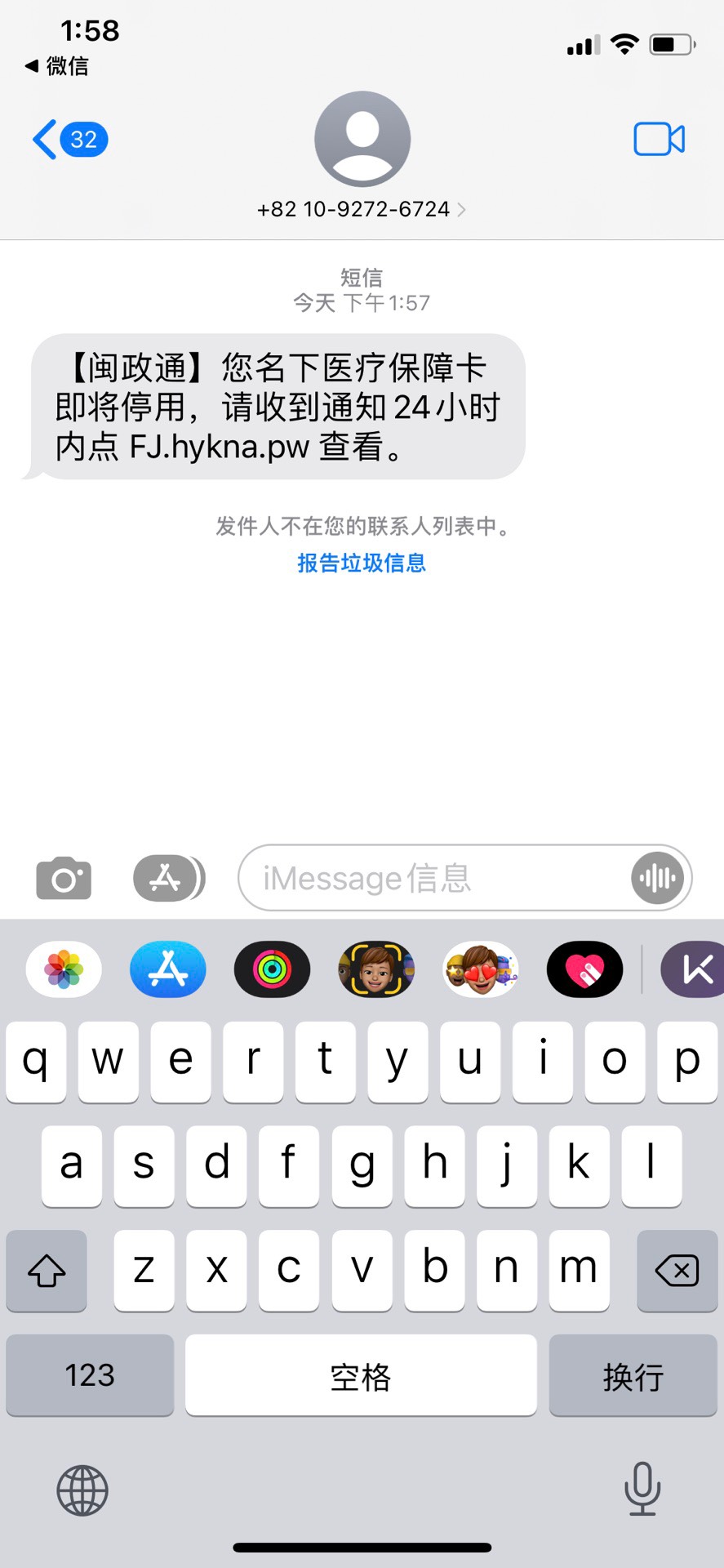Open the Photos app in app strip

point(64,970)
